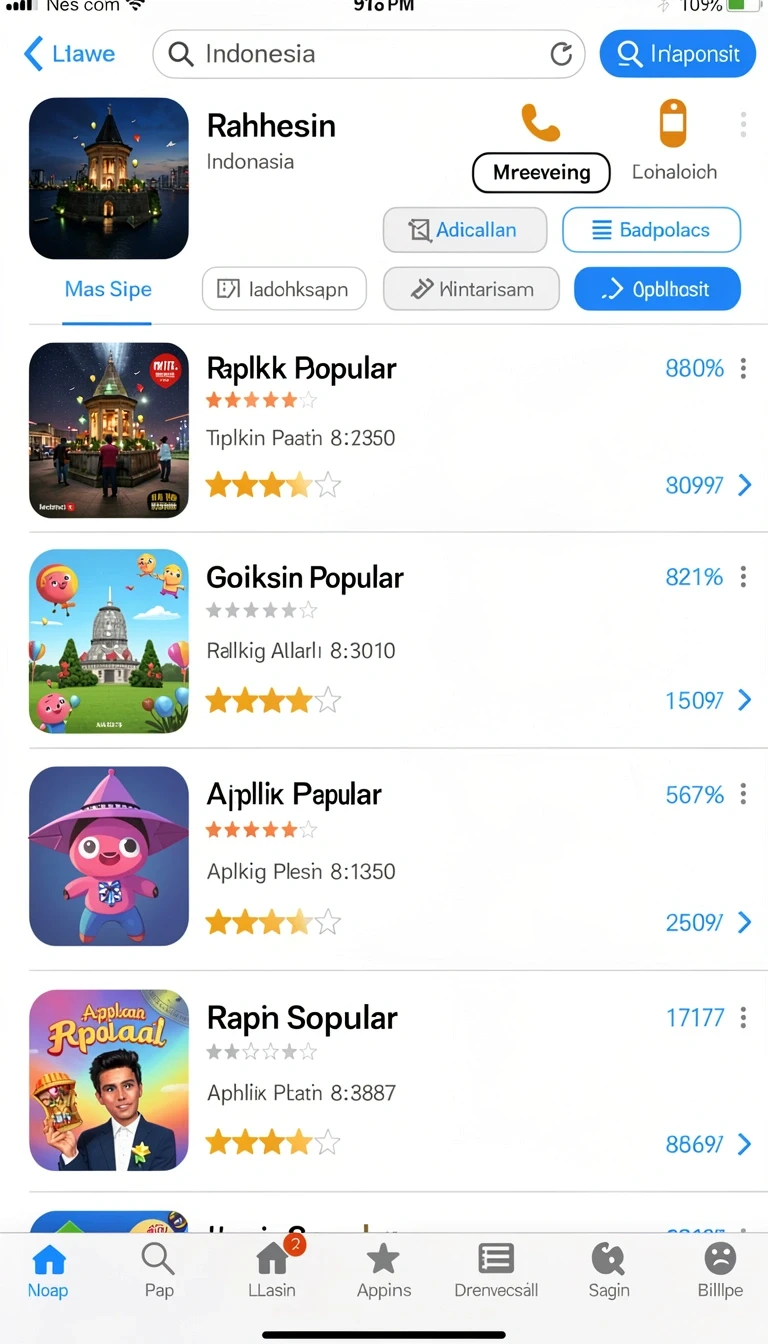Open the Pap search tab
768x1344 pixels.
click(x=159, y=1271)
